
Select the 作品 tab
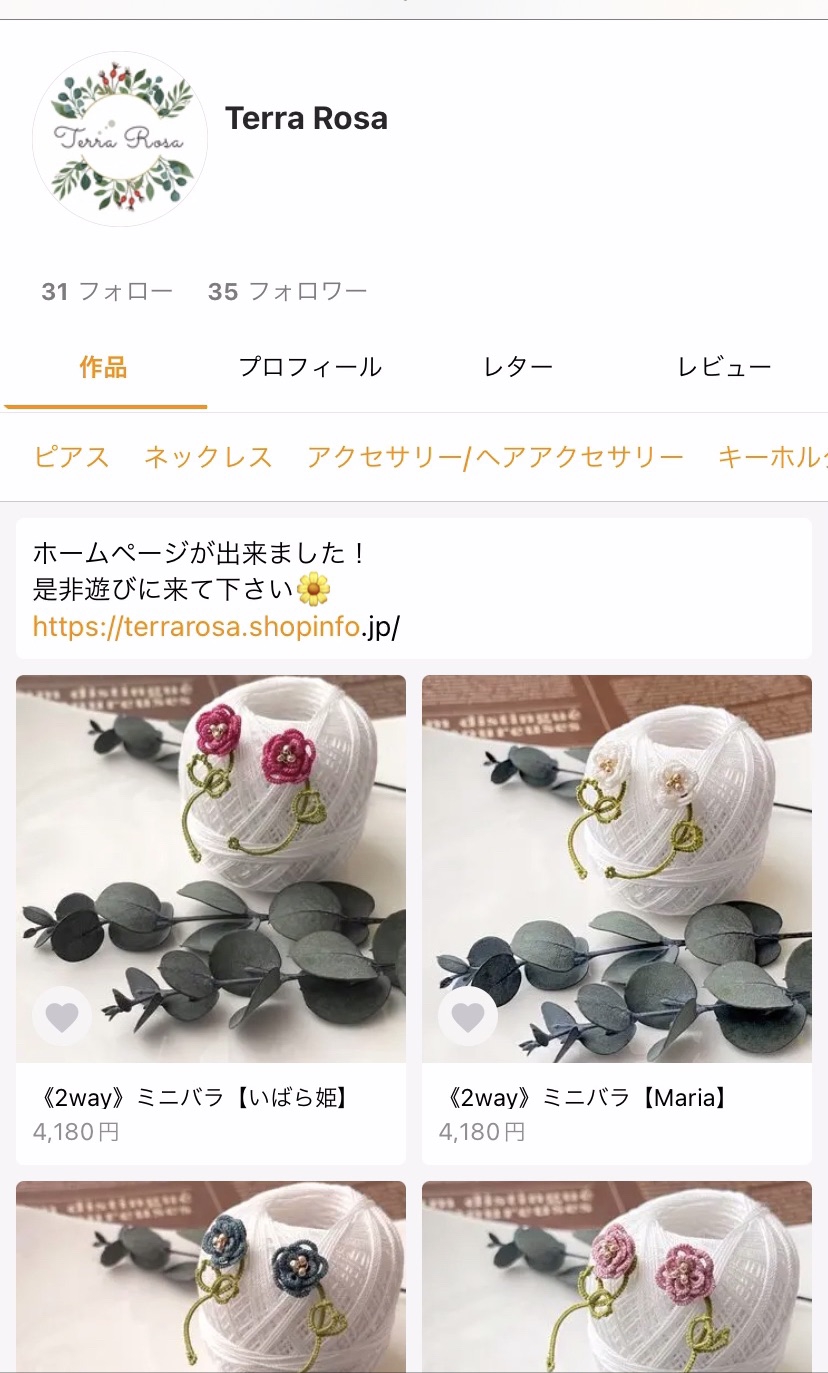click(x=104, y=367)
